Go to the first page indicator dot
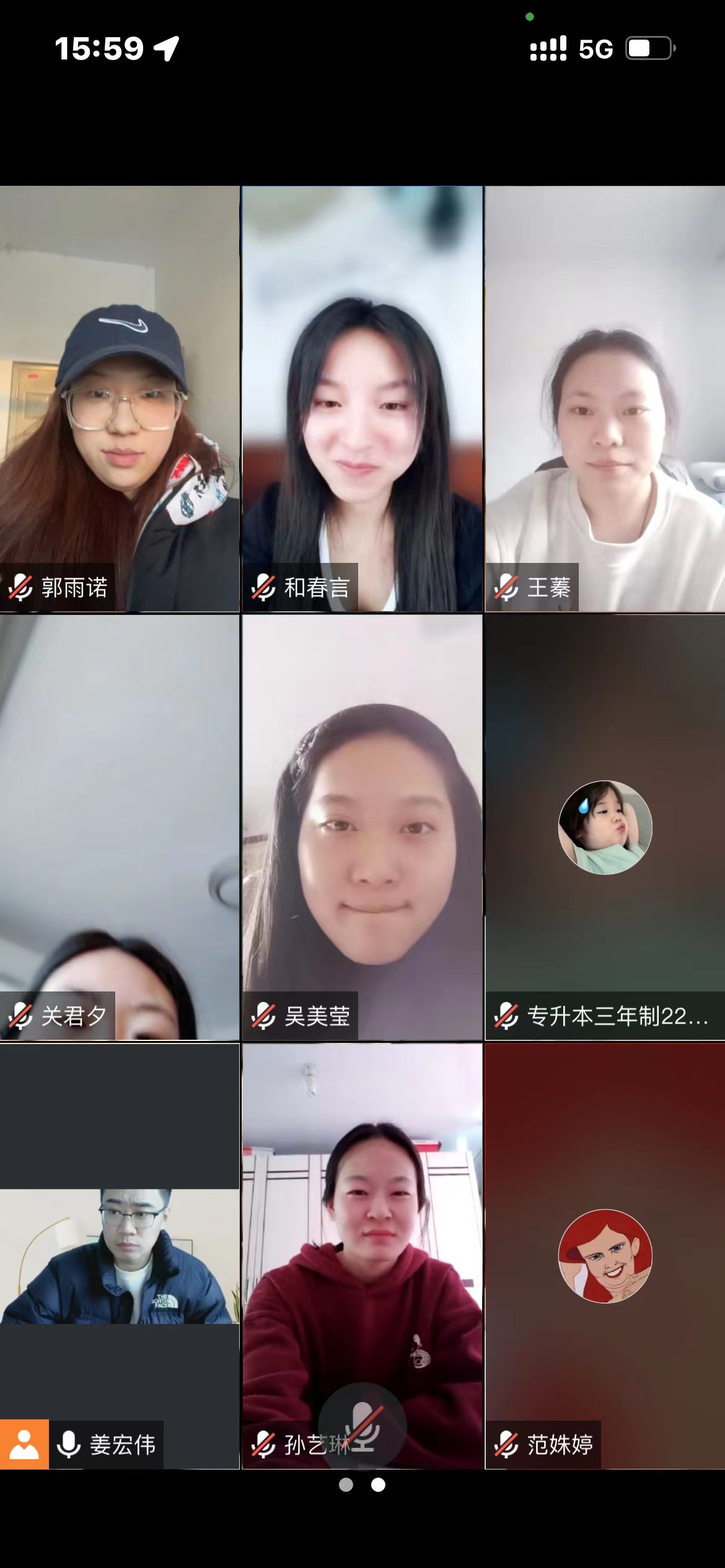Screen dimensions: 725x1568 click(x=346, y=1485)
